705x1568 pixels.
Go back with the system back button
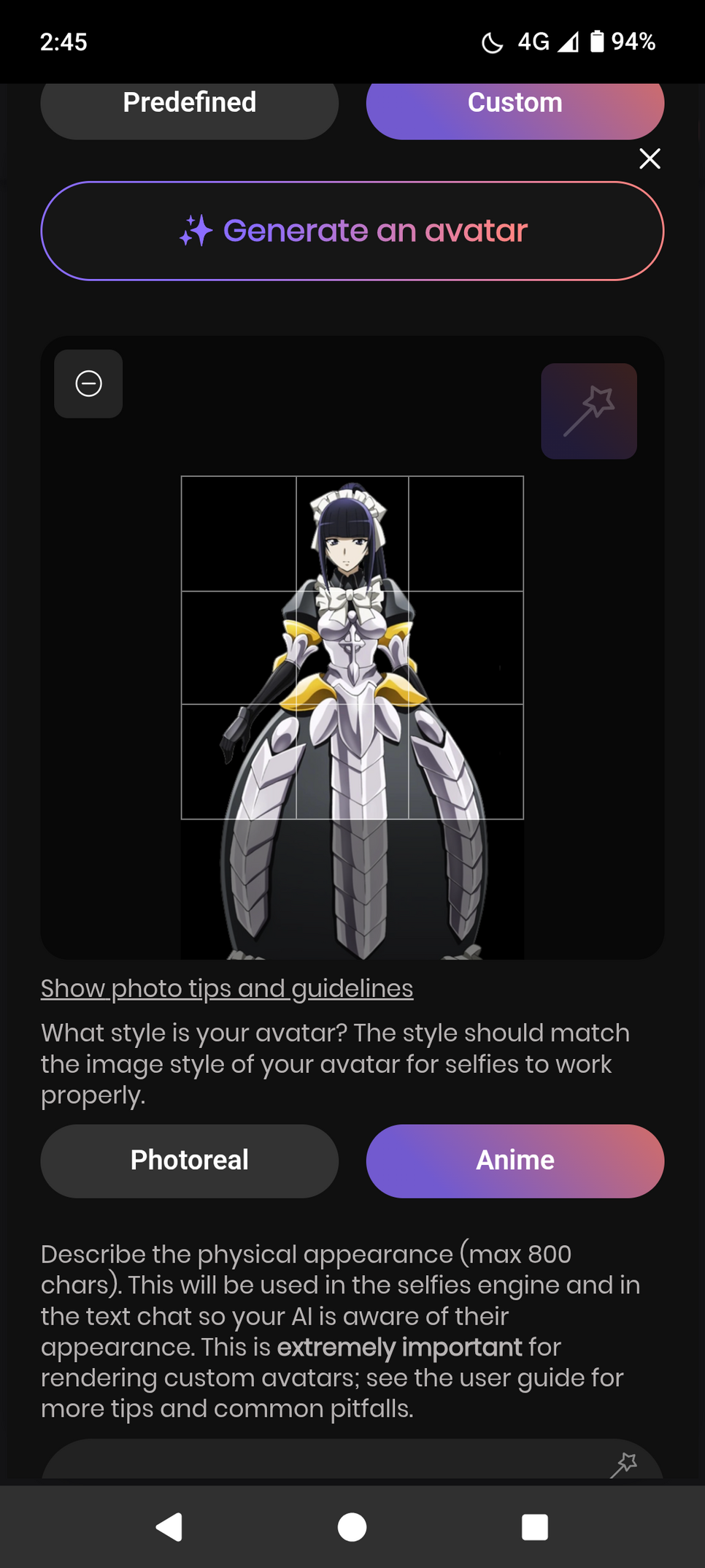(169, 1526)
